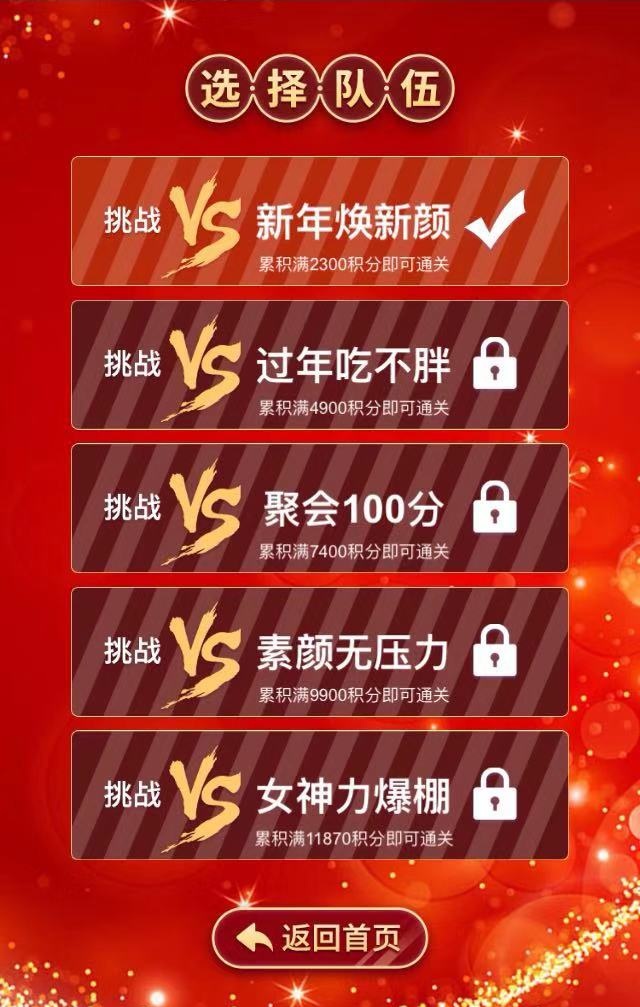
Task: Tap the locked 女神力爆棚 challenge
Action: tap(319, 795)
